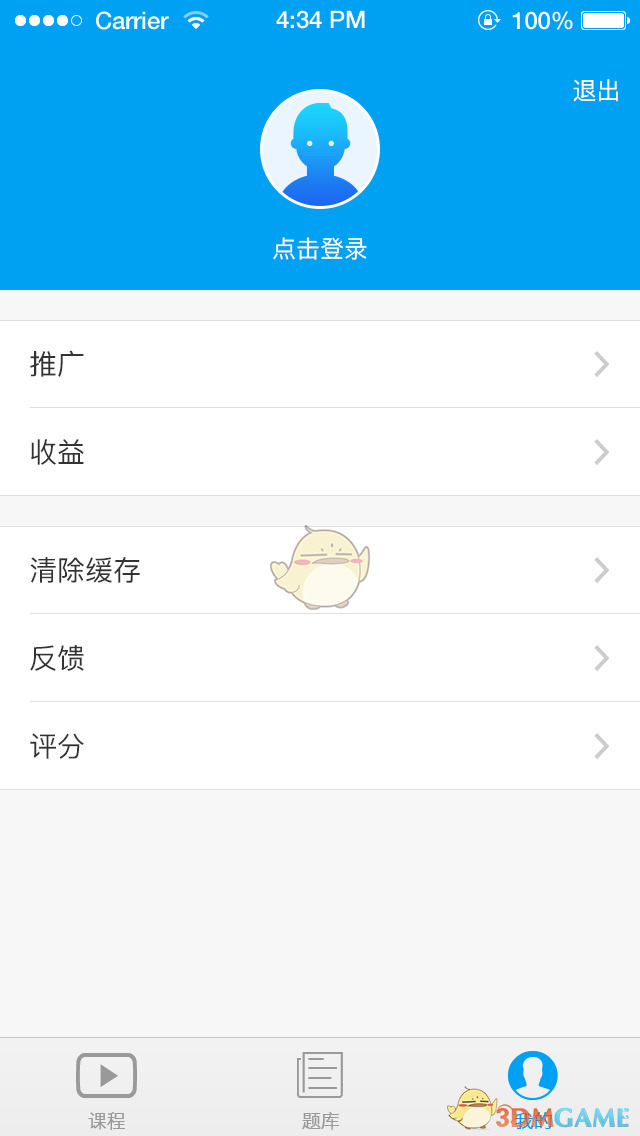
Task: Tap the profile avatar to log in
Action: pos(320,149)
